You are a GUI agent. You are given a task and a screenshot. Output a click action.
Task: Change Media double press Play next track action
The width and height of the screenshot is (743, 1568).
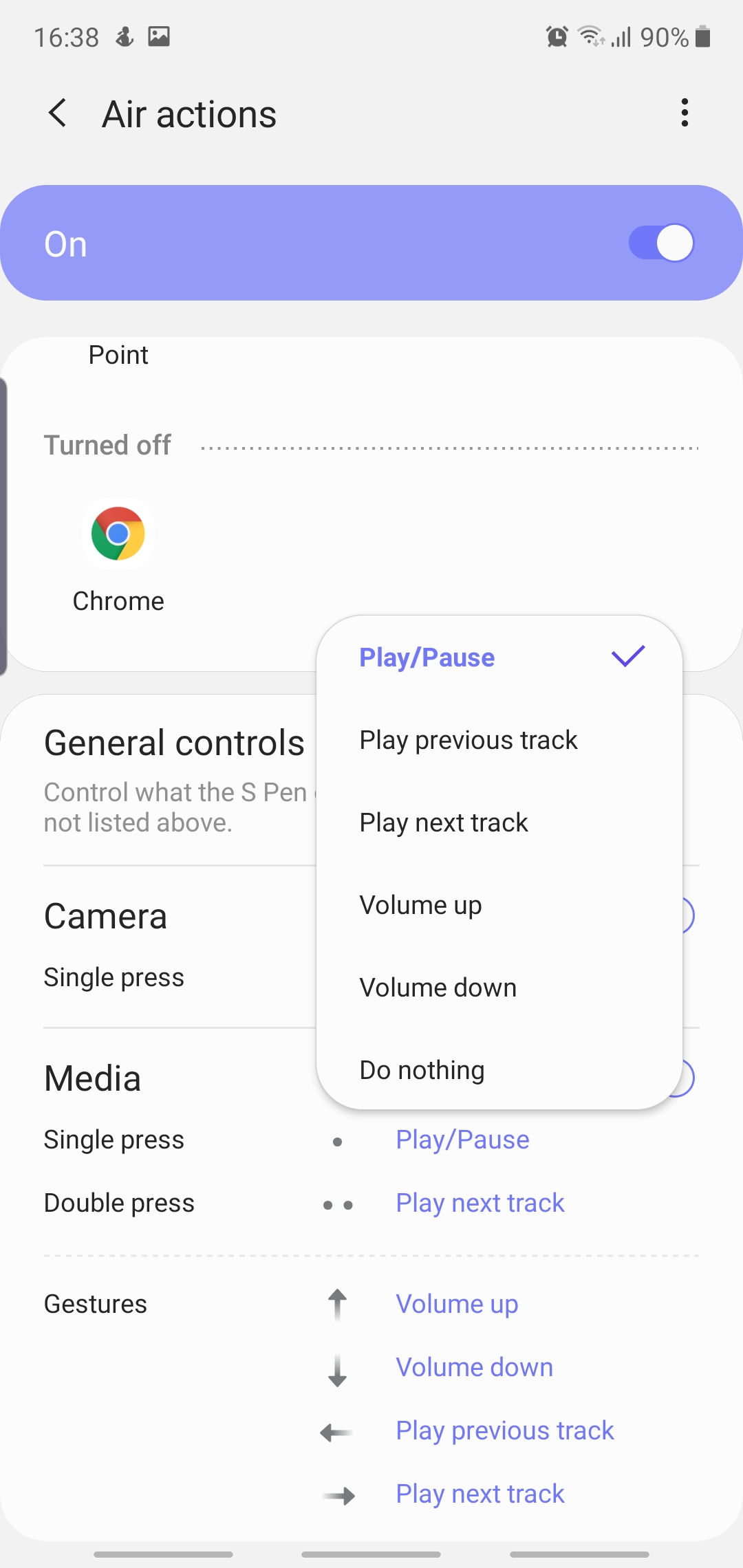point(480,1203)
